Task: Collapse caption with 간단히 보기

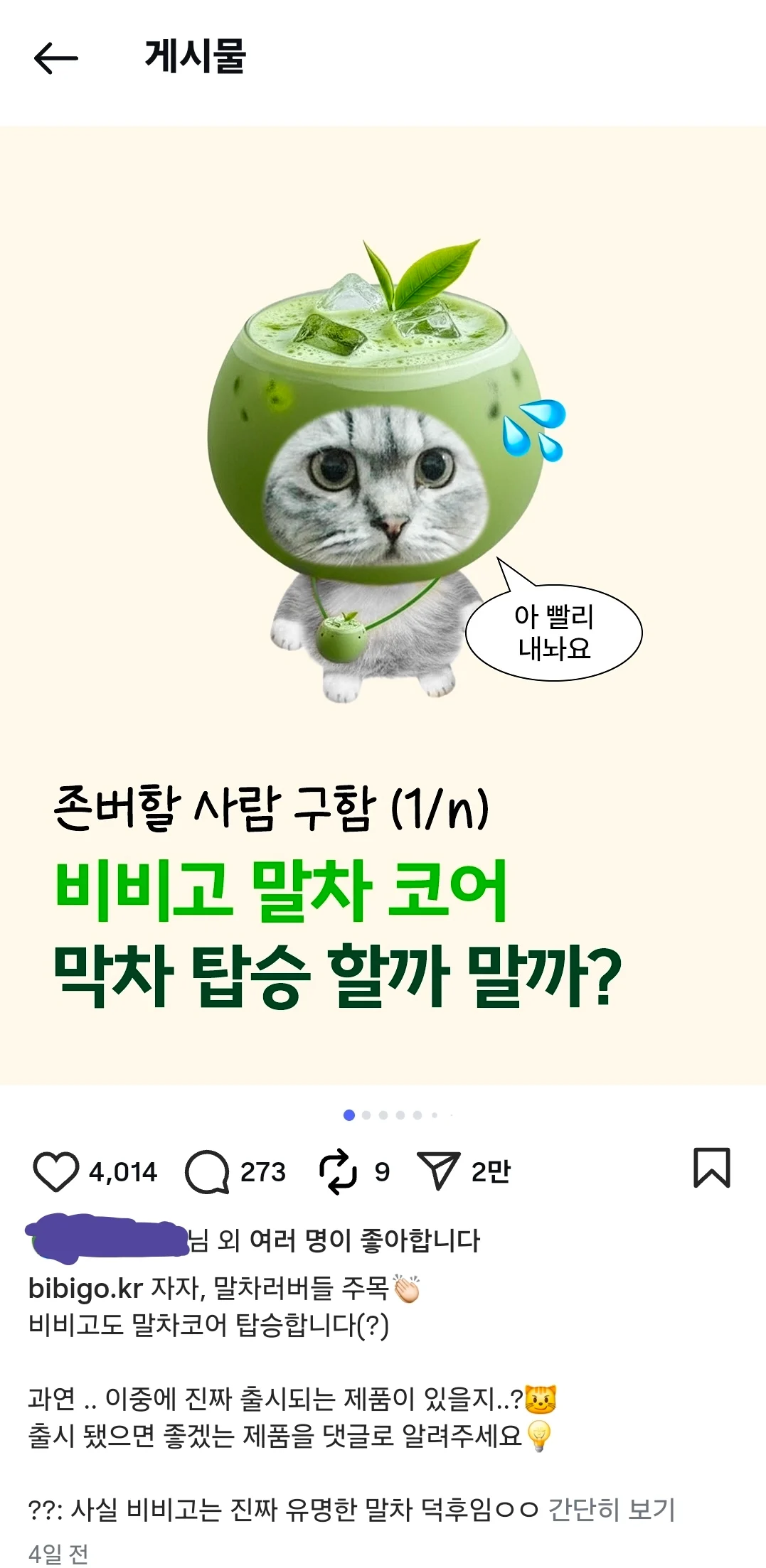Action: (610, 1508)
